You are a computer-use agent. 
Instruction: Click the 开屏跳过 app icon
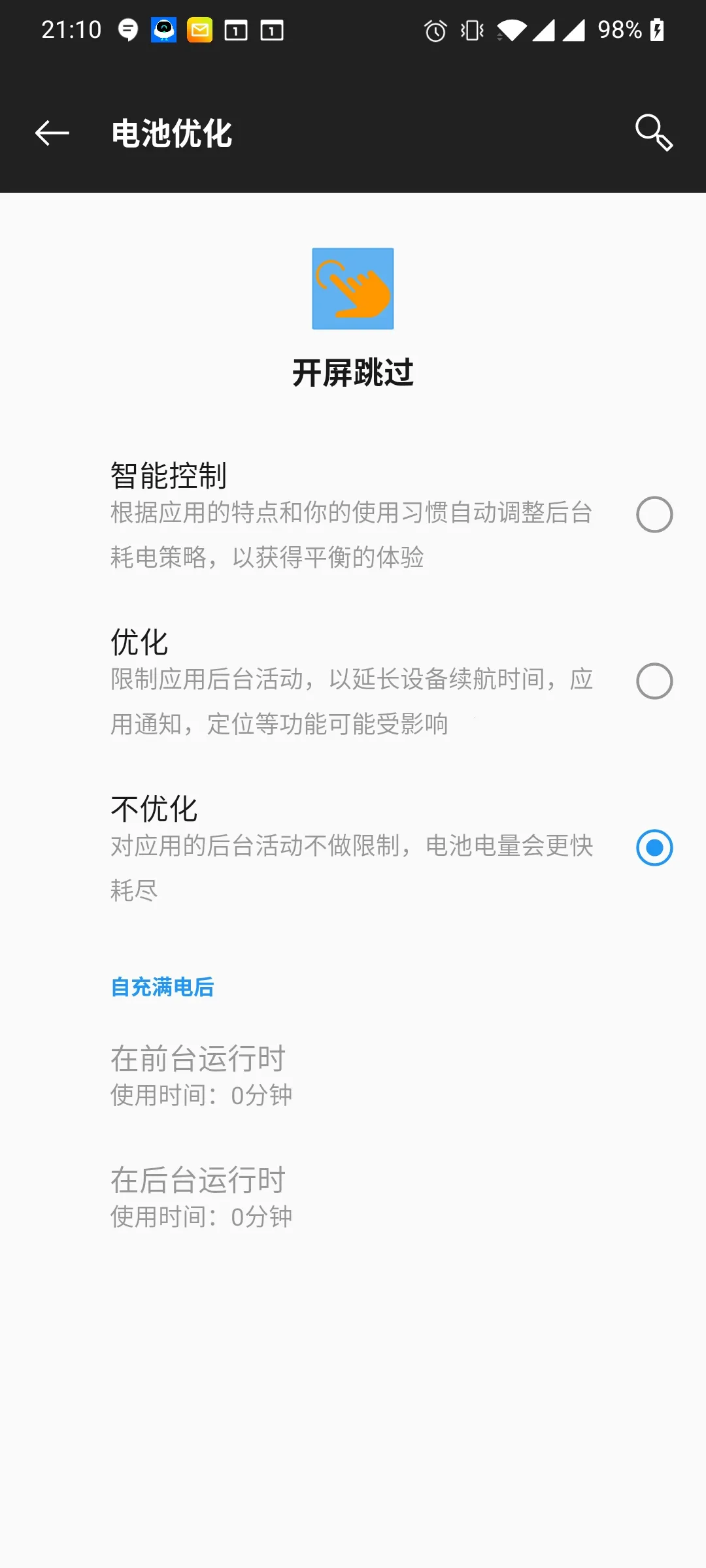point(353,289)
